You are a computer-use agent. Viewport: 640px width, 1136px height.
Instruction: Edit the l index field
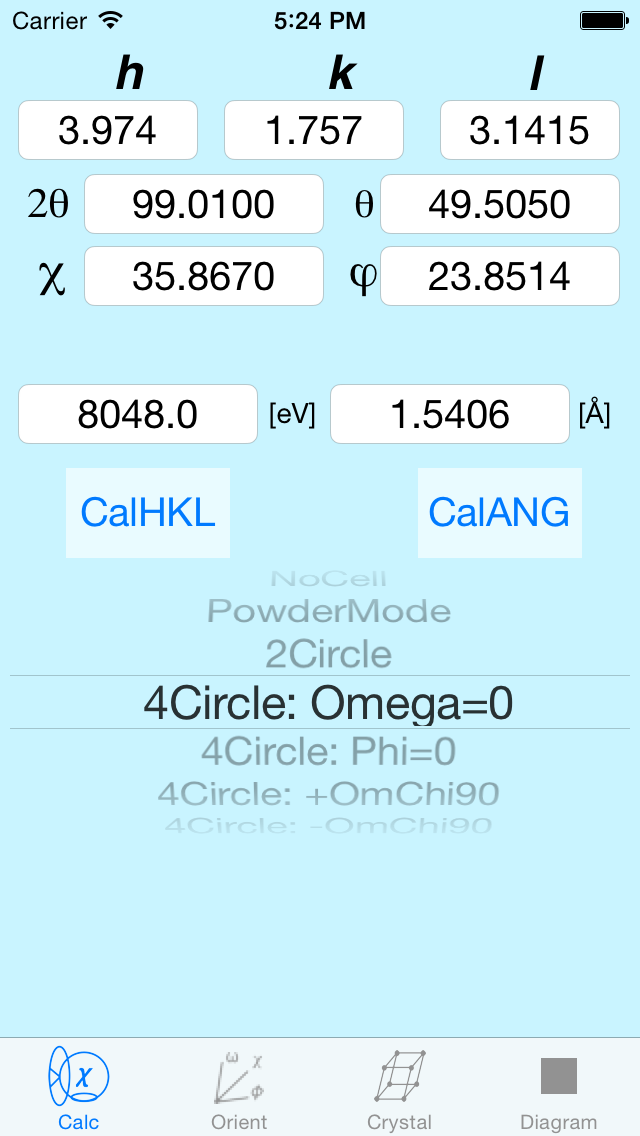[530, 130]
